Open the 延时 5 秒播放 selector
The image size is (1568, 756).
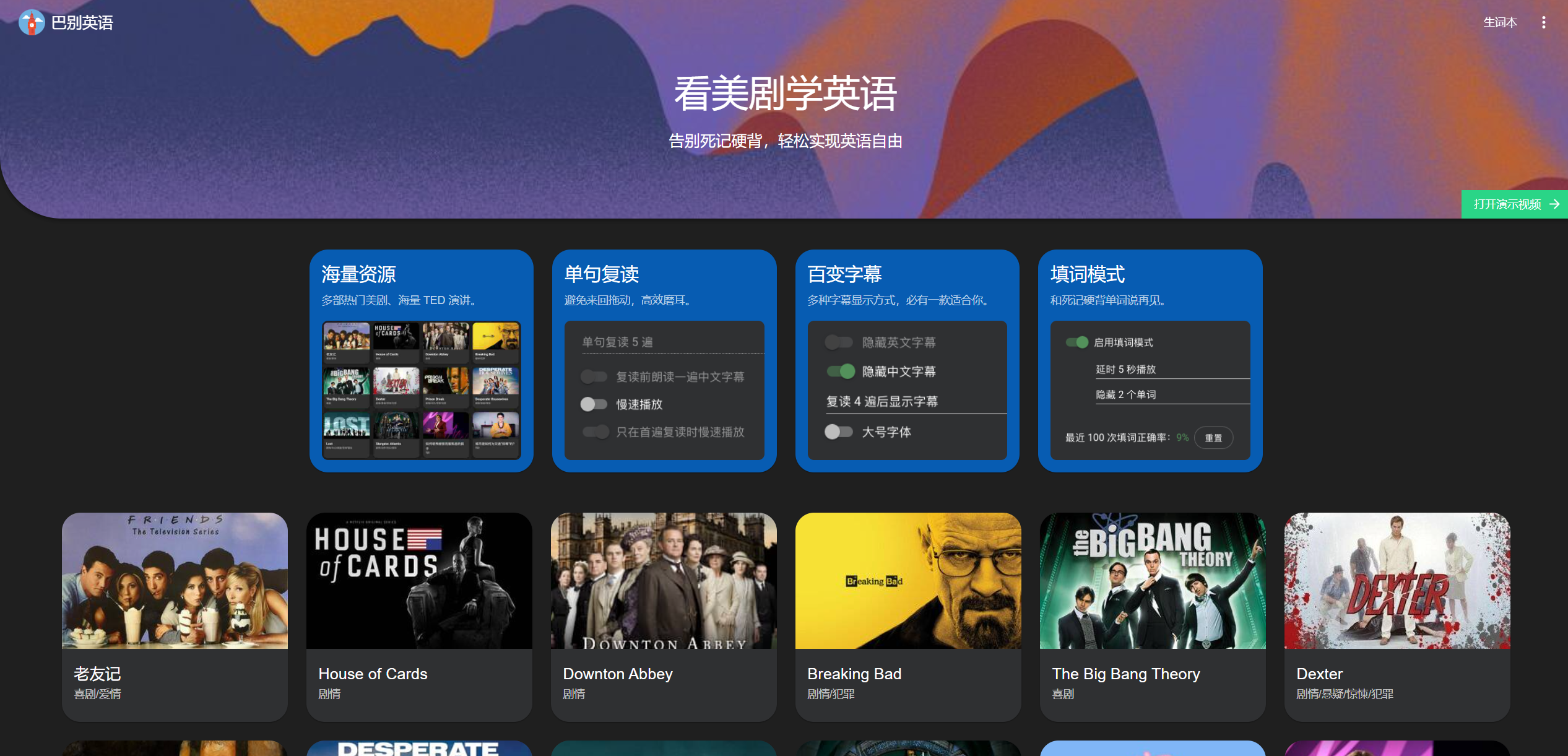click(x=1171, y=370)
